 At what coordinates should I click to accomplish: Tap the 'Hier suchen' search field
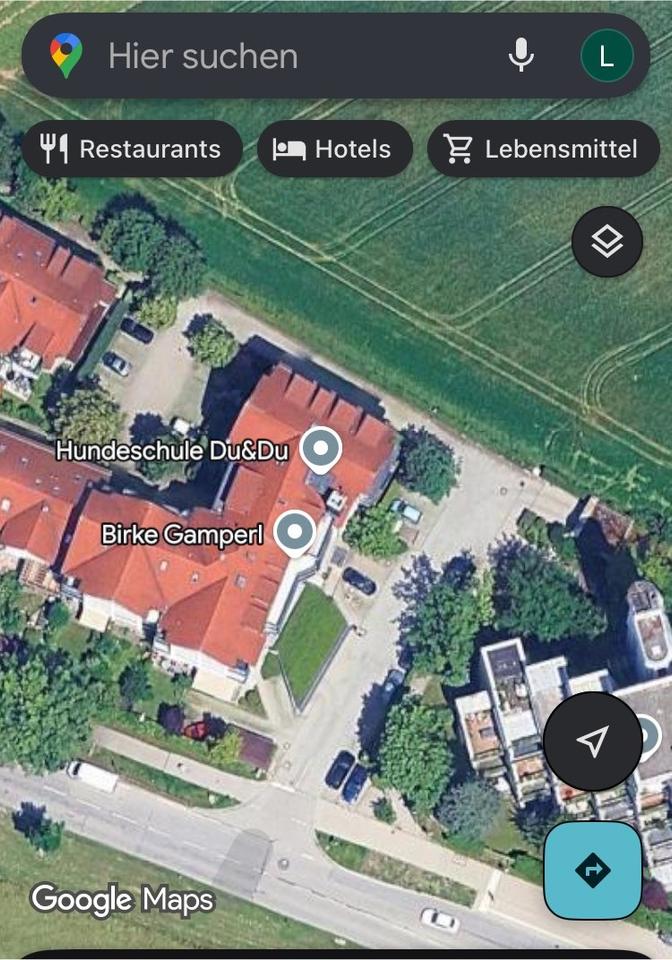pyautogui.click(x=290, y=56)
